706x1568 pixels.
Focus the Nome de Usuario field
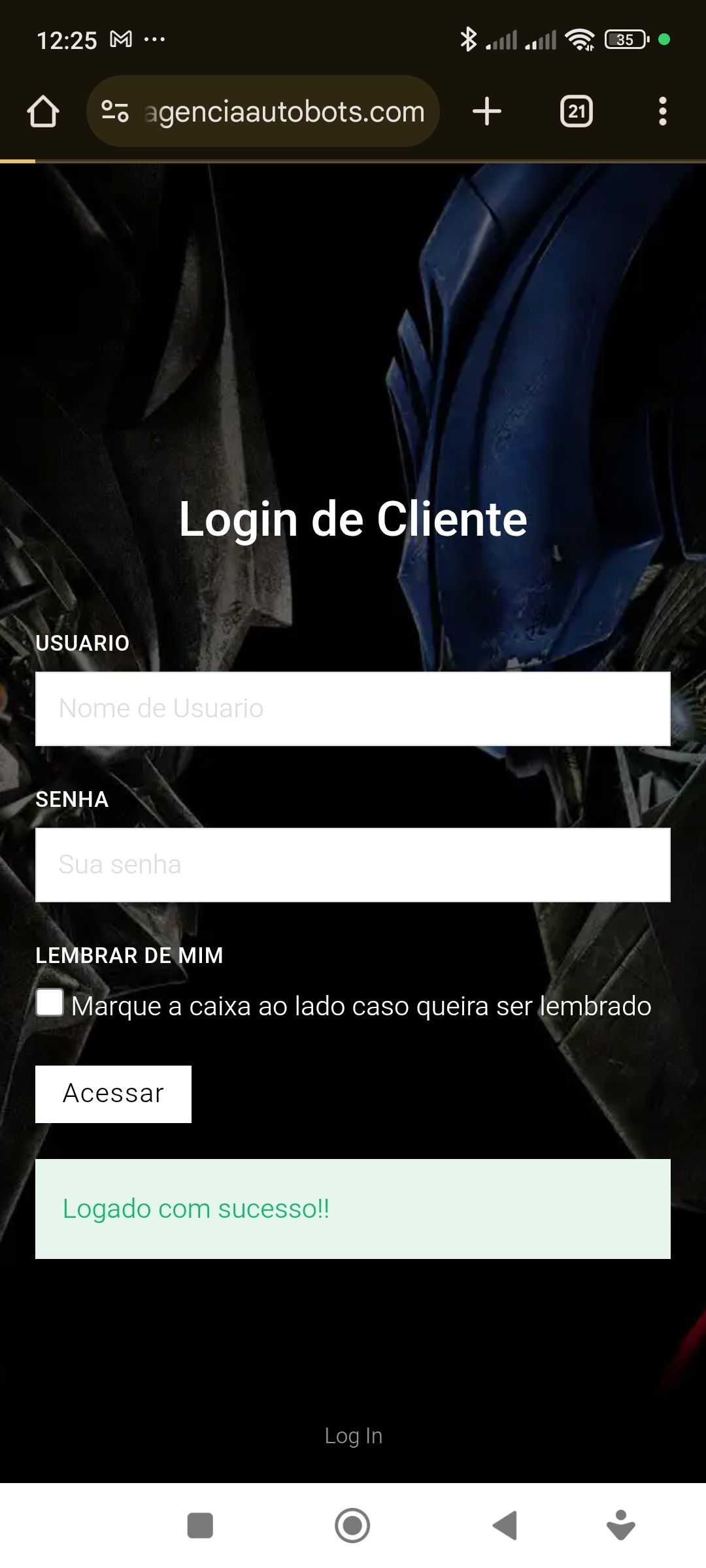point(353,709)
